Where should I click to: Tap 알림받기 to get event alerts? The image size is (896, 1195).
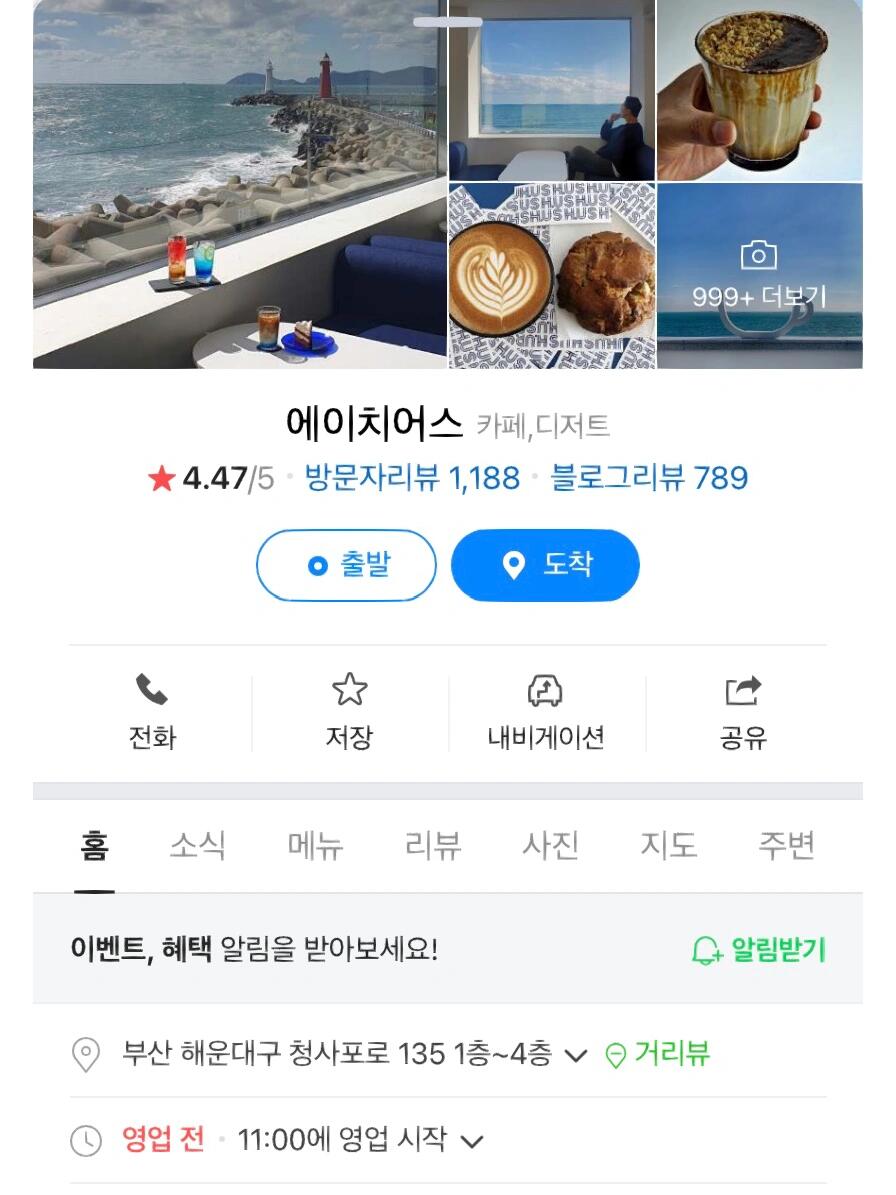tap(759, 950)
